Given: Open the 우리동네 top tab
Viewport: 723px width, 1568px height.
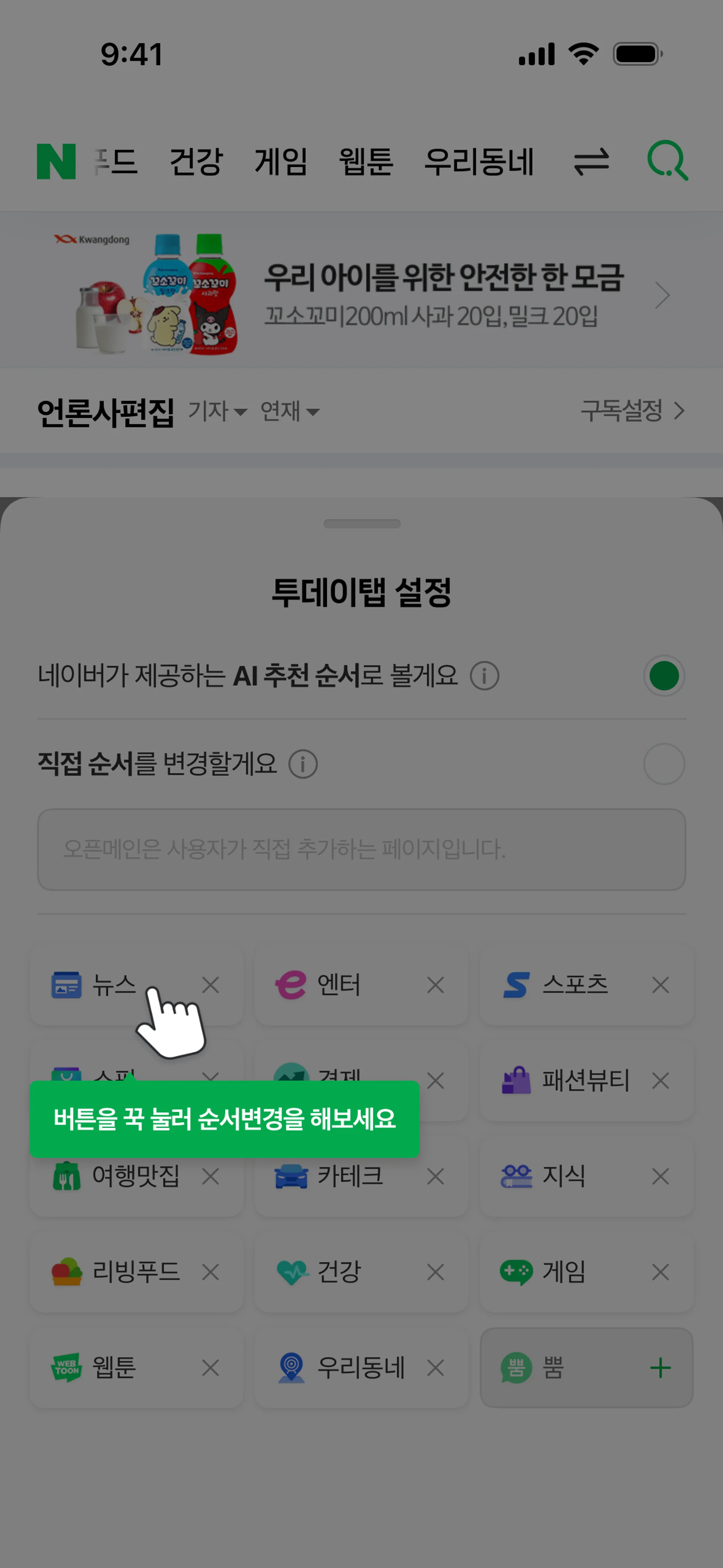Looking at the screenshot, I should (479, 162).
